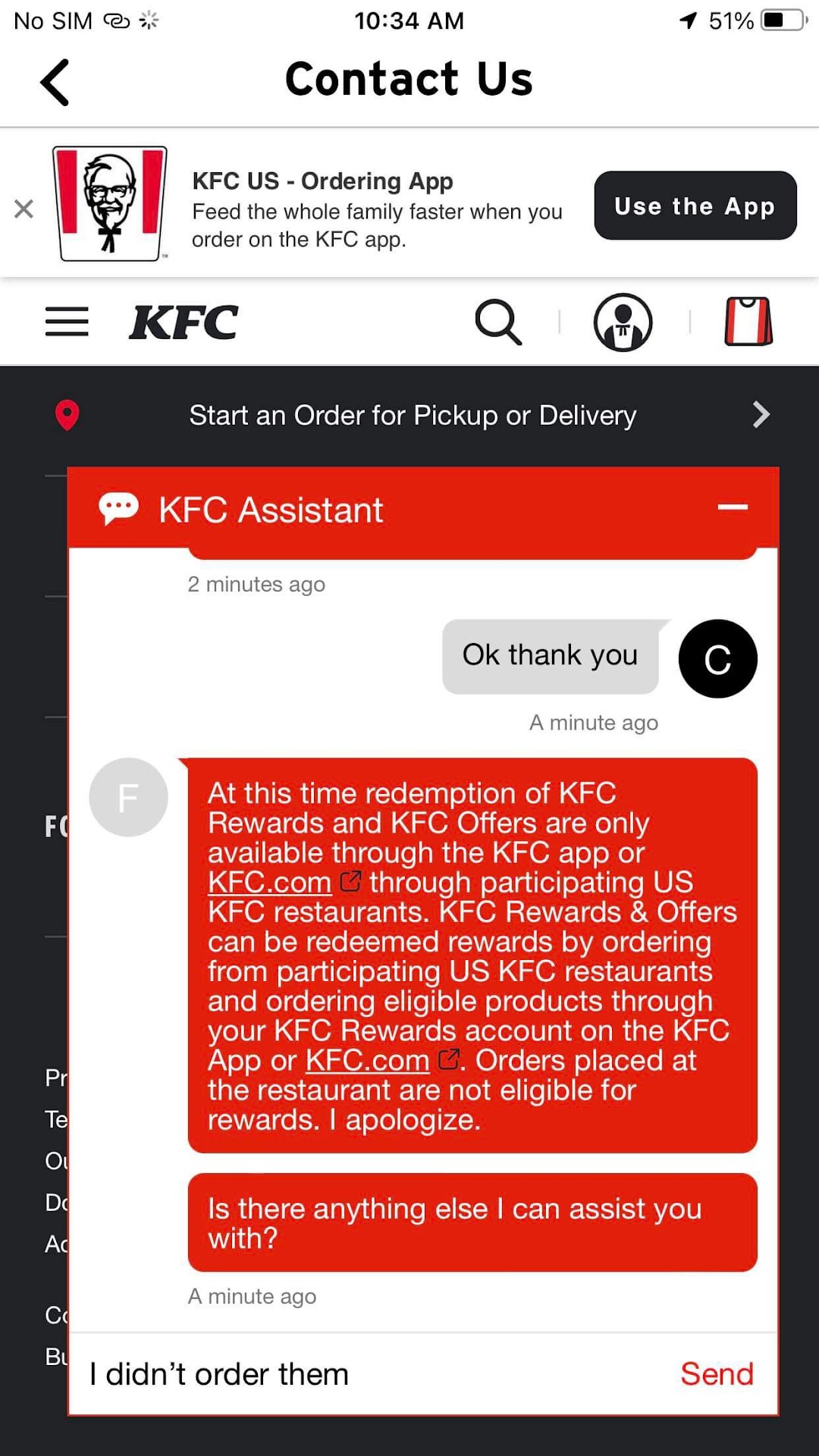Open the first KFC.com link in chat

[x=270, y=883]
